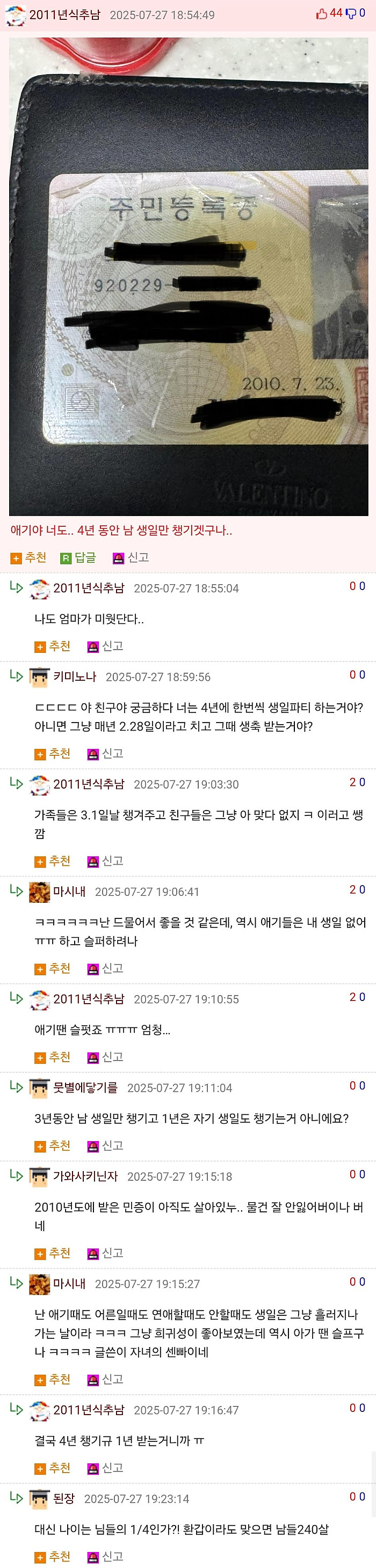
Task: Report the main post with 신고
Action: (x=131, y=557)
